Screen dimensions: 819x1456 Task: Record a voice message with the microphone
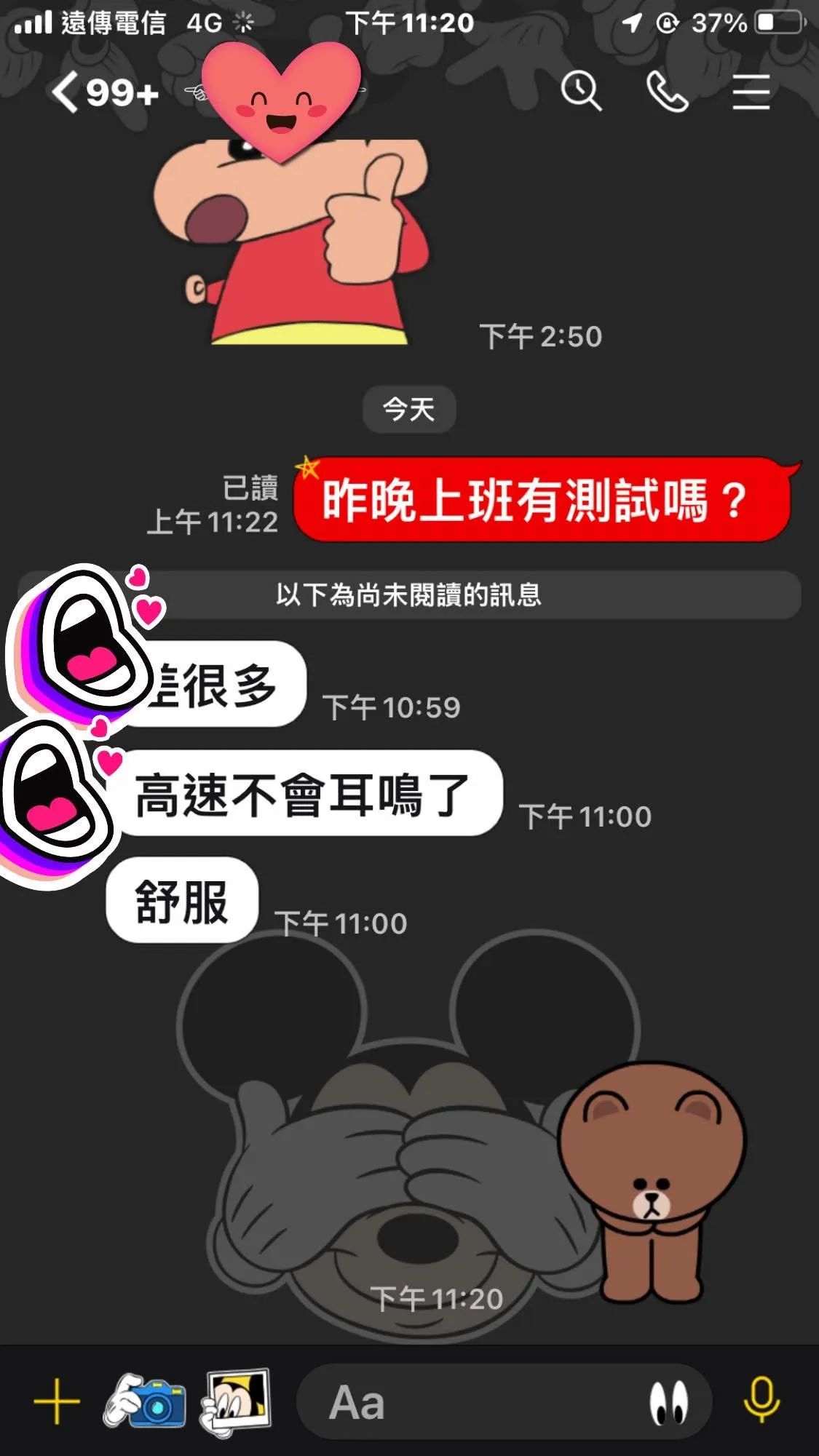[761, 1400]
